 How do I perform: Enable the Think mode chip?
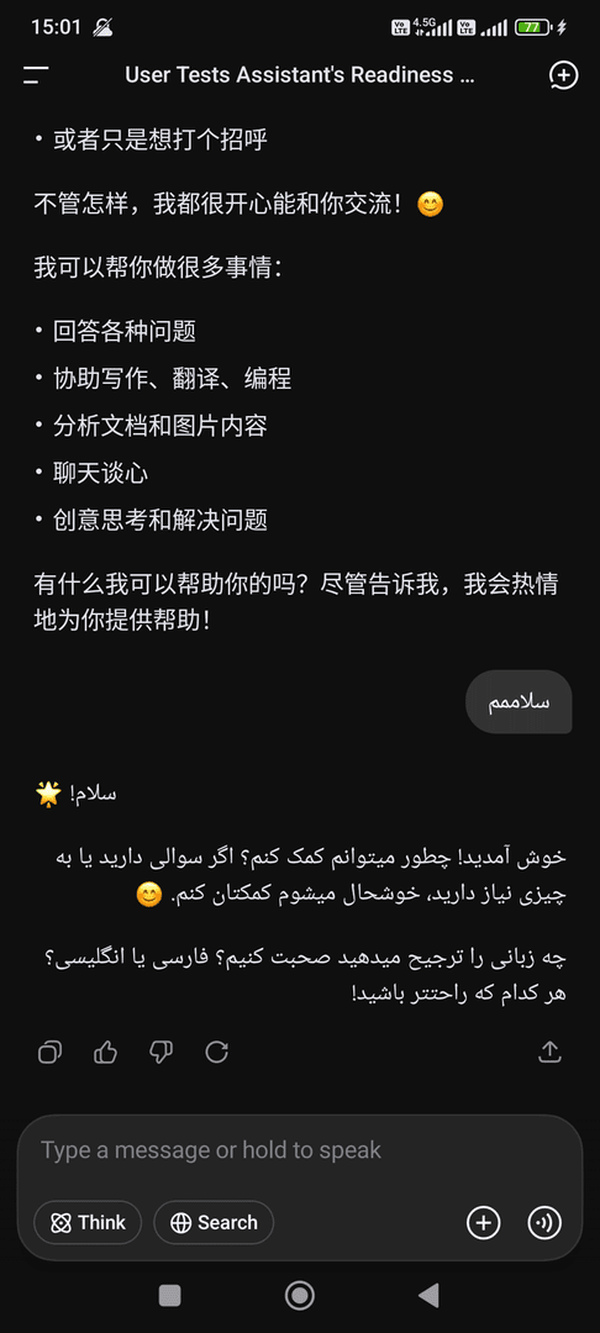point(88,1222)
